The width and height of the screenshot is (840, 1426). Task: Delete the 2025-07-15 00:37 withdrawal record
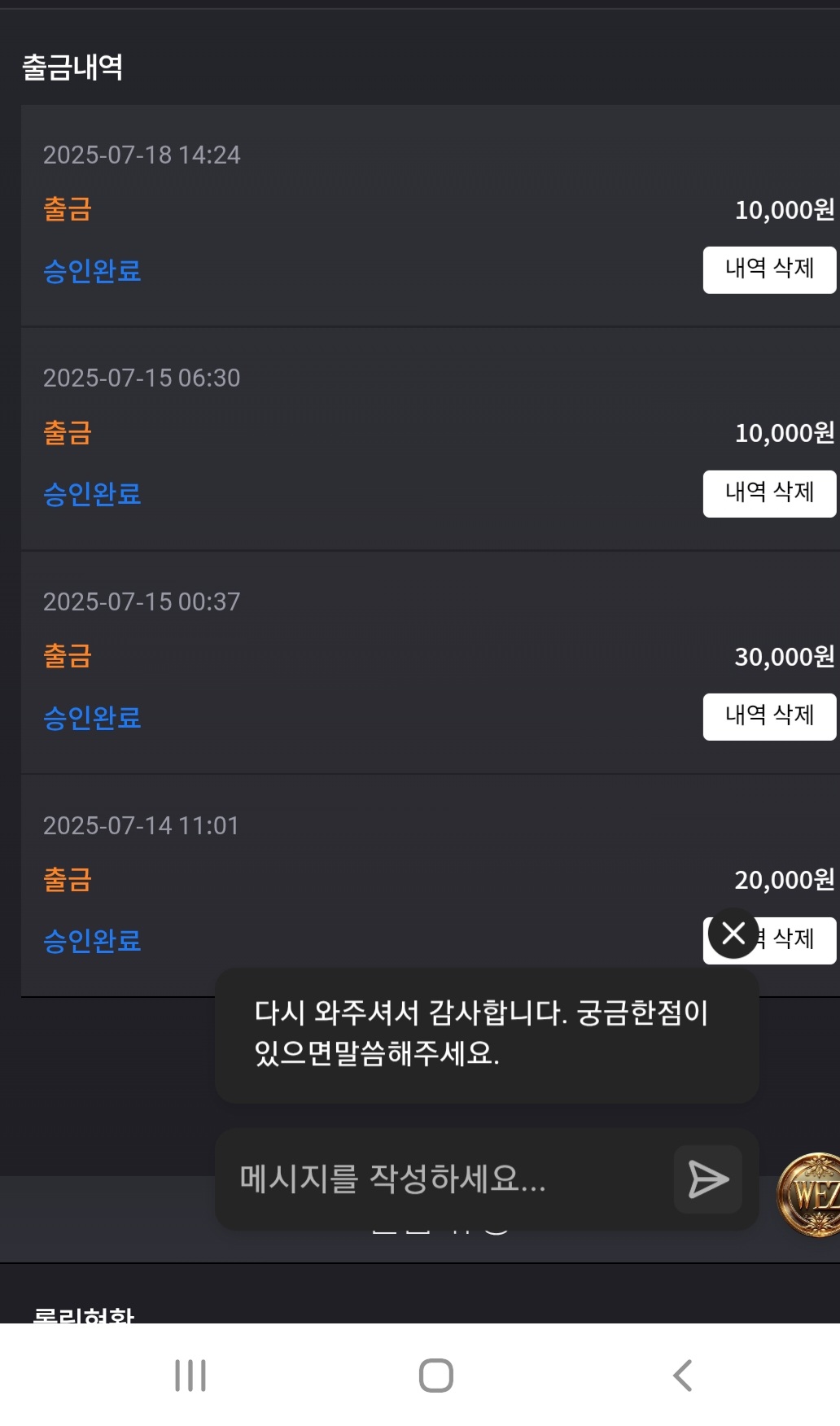[769, 716]
